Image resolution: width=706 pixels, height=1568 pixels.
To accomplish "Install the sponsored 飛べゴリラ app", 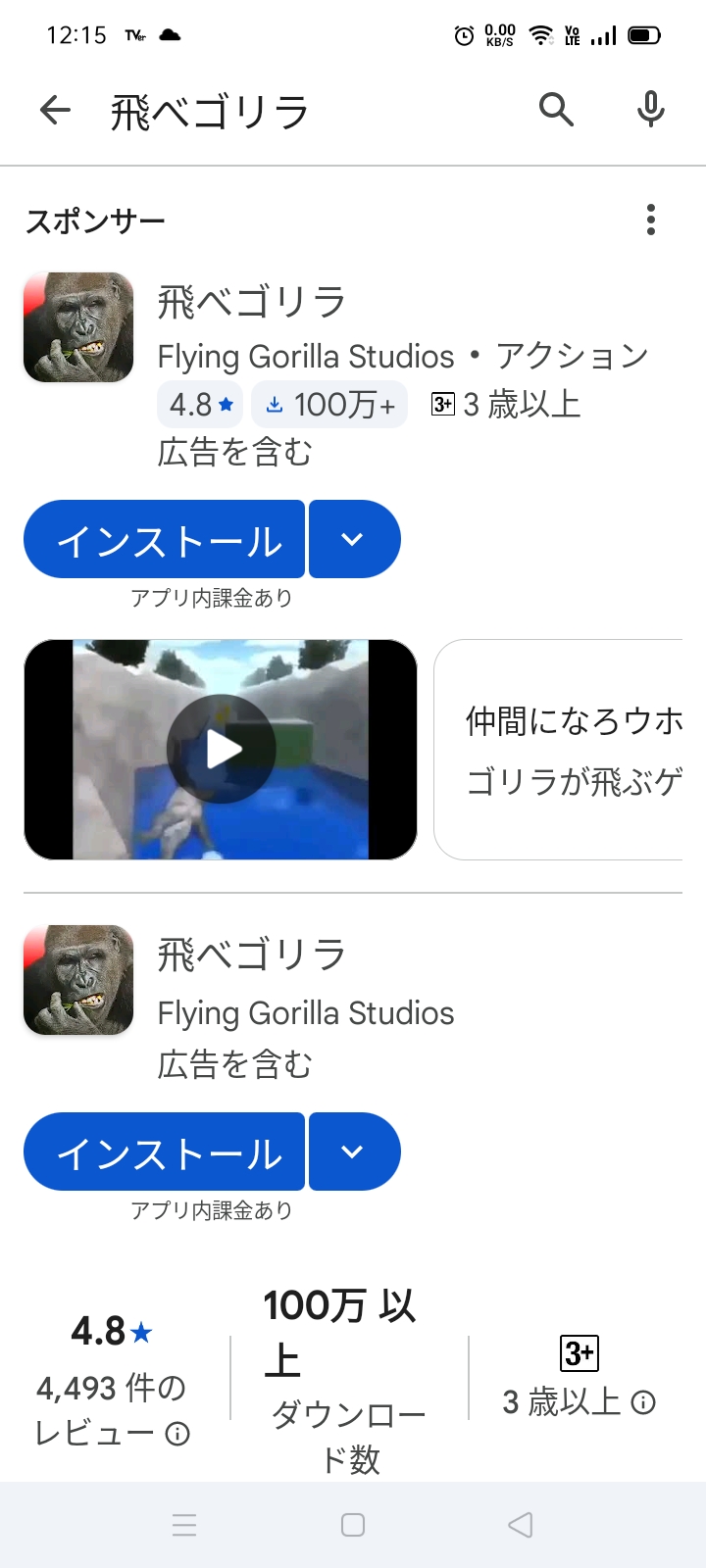I will click(x=165, y=540).
